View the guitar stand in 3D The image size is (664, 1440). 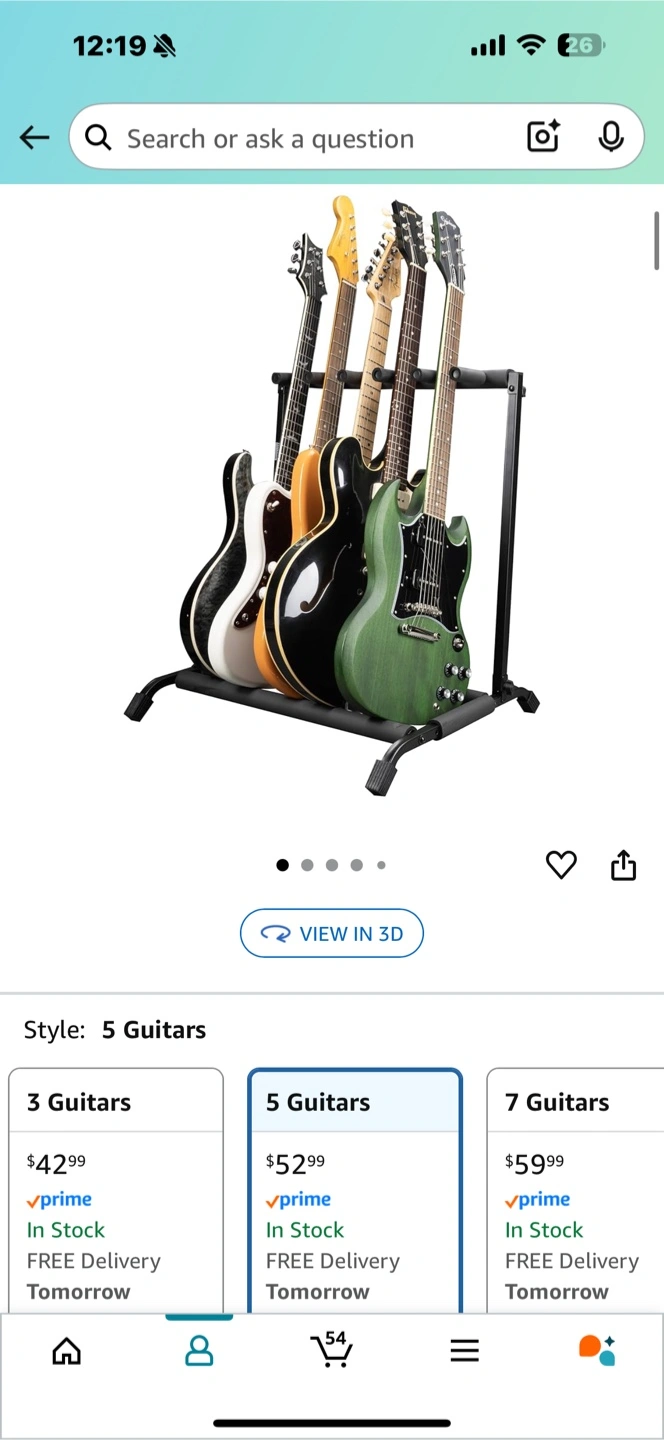coord(332,933)
